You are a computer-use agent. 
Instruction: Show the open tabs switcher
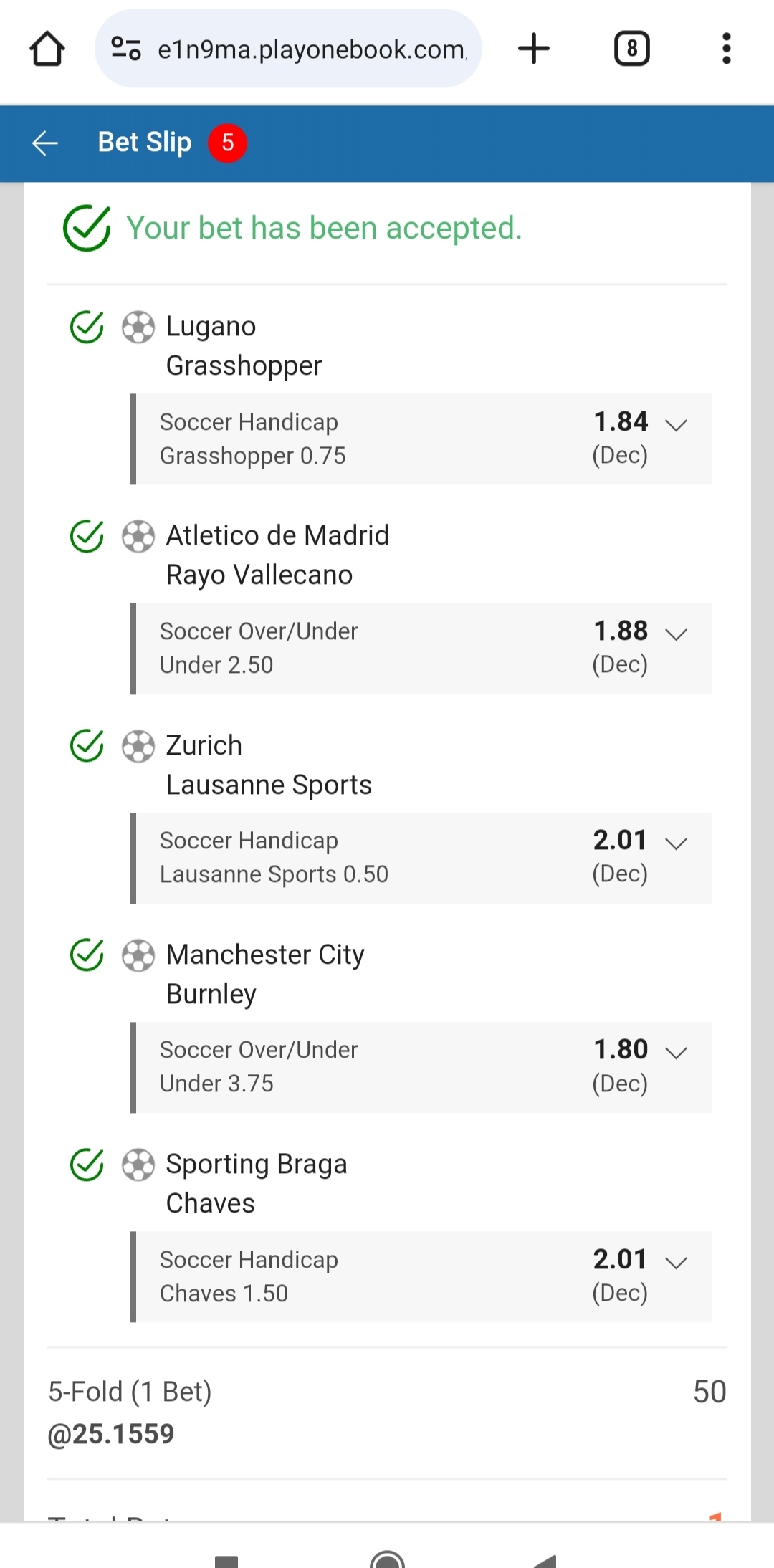(x=631, y=49)
